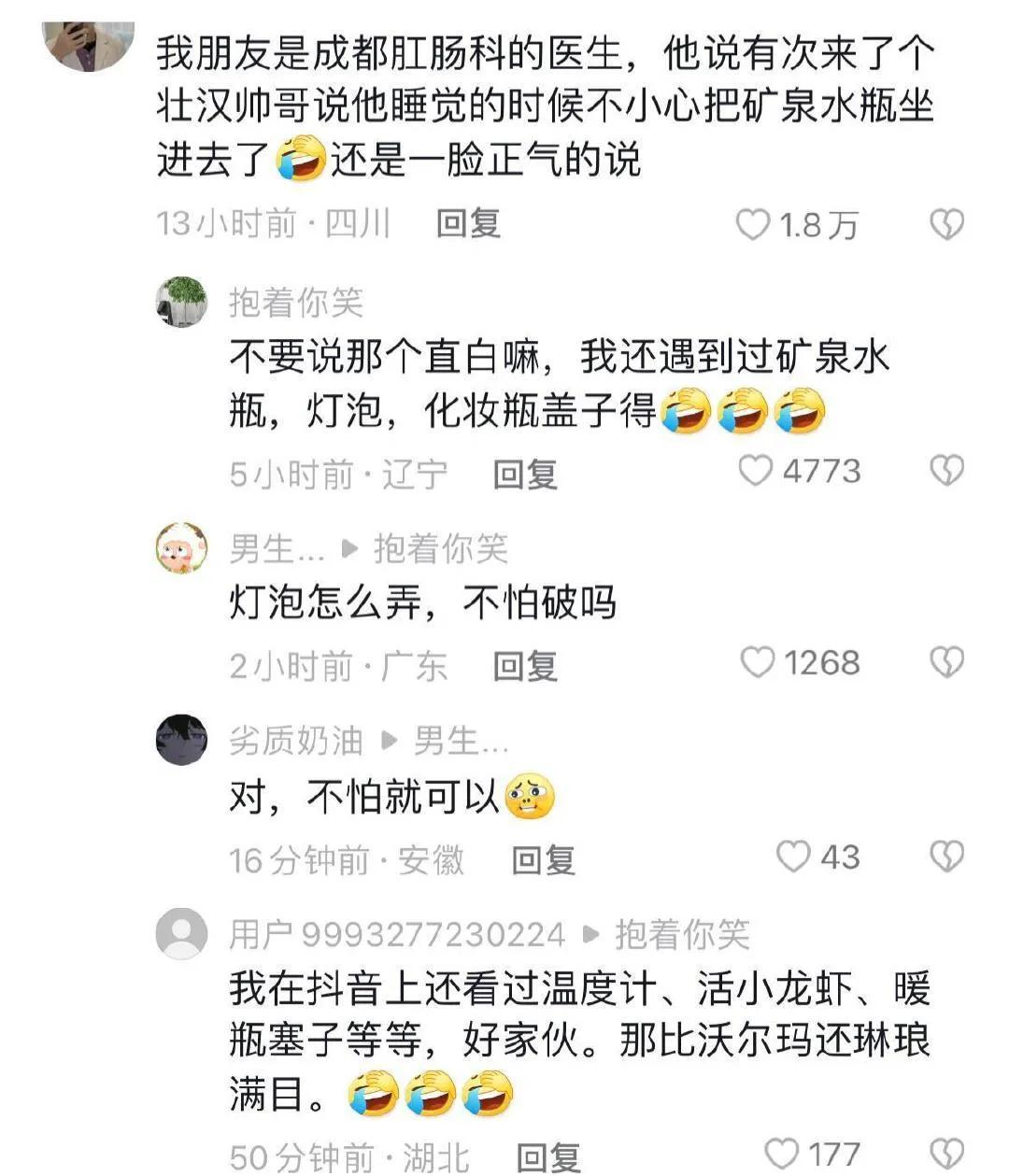1009x1176 pixels.
Task: Reply to the 广东 comment about 灯泡
Action: click(x=524, y=666)
